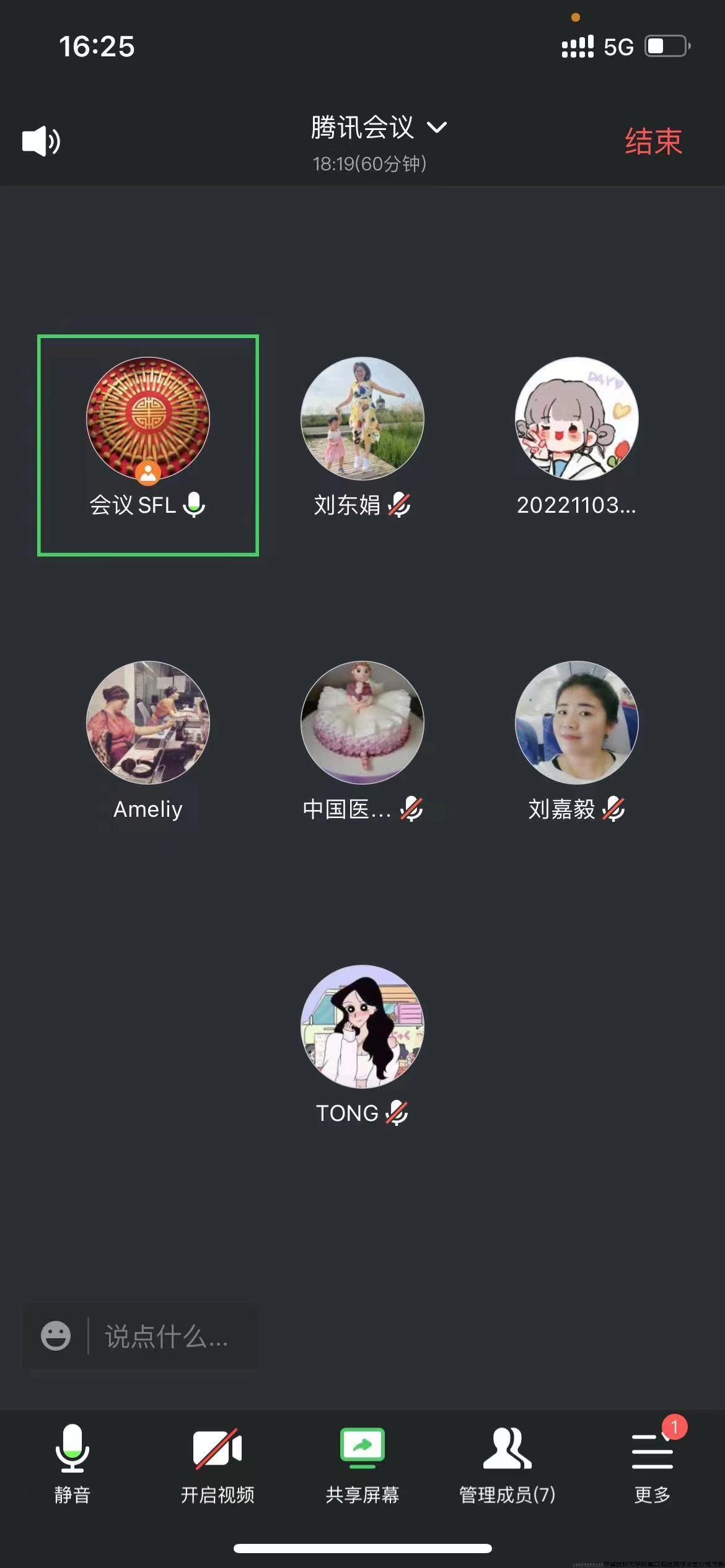This screenshot has width=725, height=1568.
Task: Tap the 说点什么 chat input field
Action: click(167, 1336)
